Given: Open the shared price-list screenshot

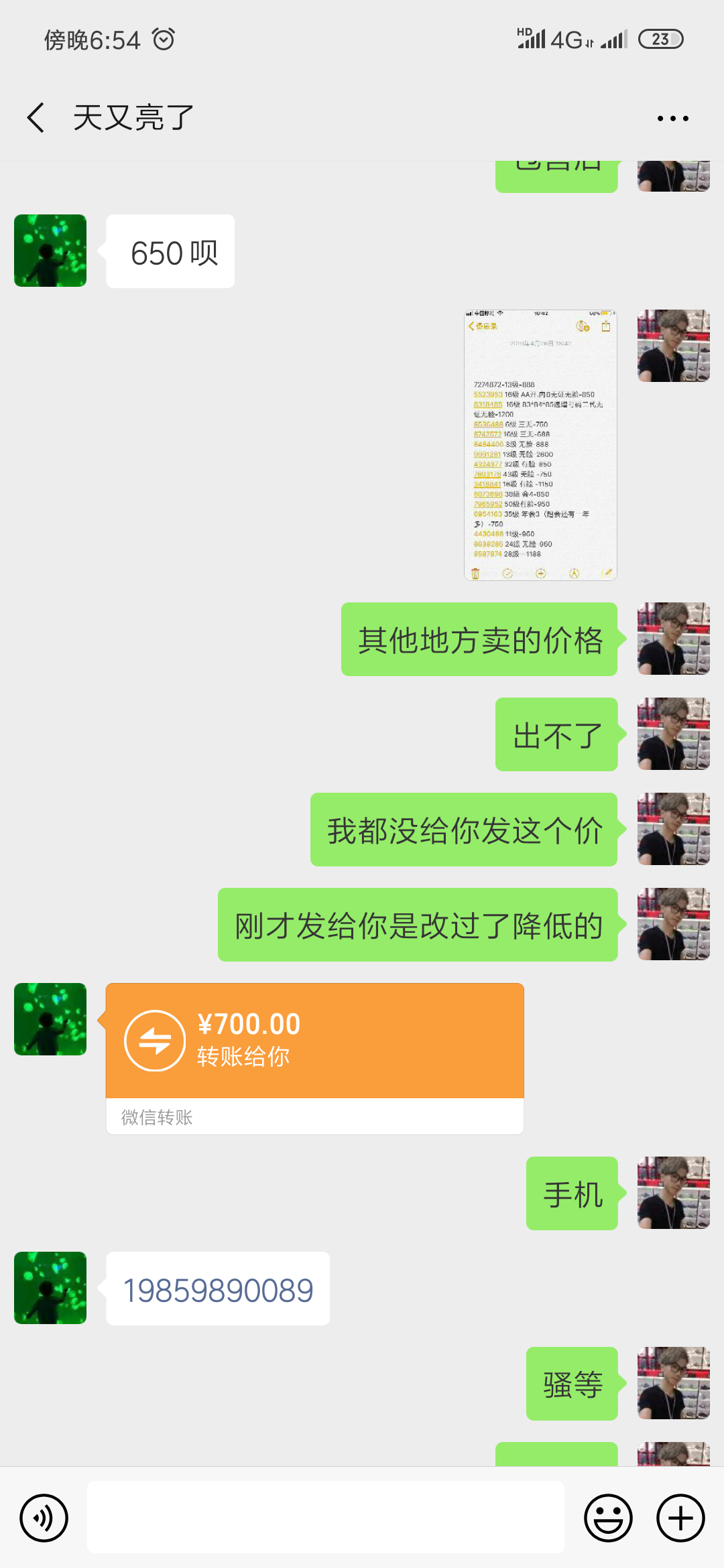Looking at the screenshot, I should 540,445.
